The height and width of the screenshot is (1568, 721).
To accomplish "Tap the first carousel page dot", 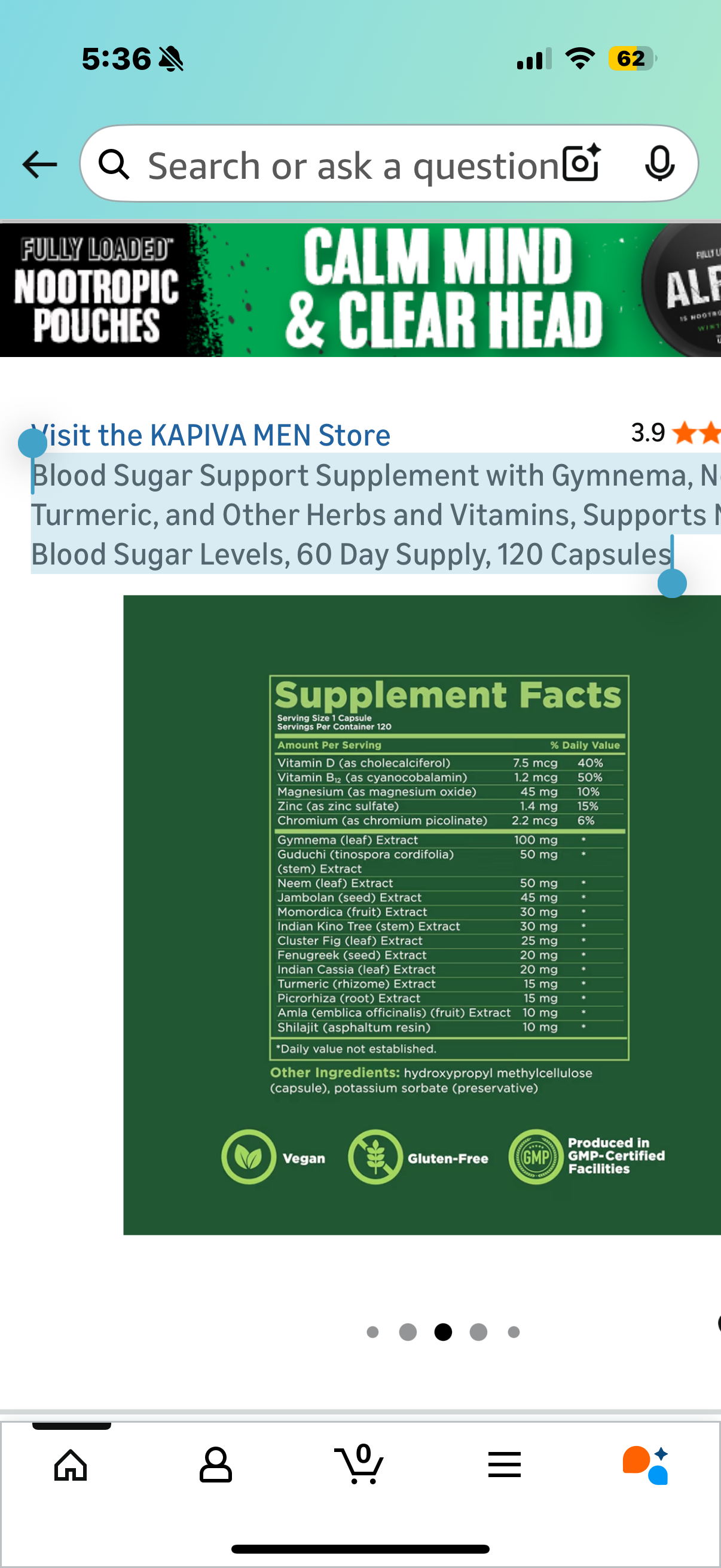I will [x=373, y=1332].
